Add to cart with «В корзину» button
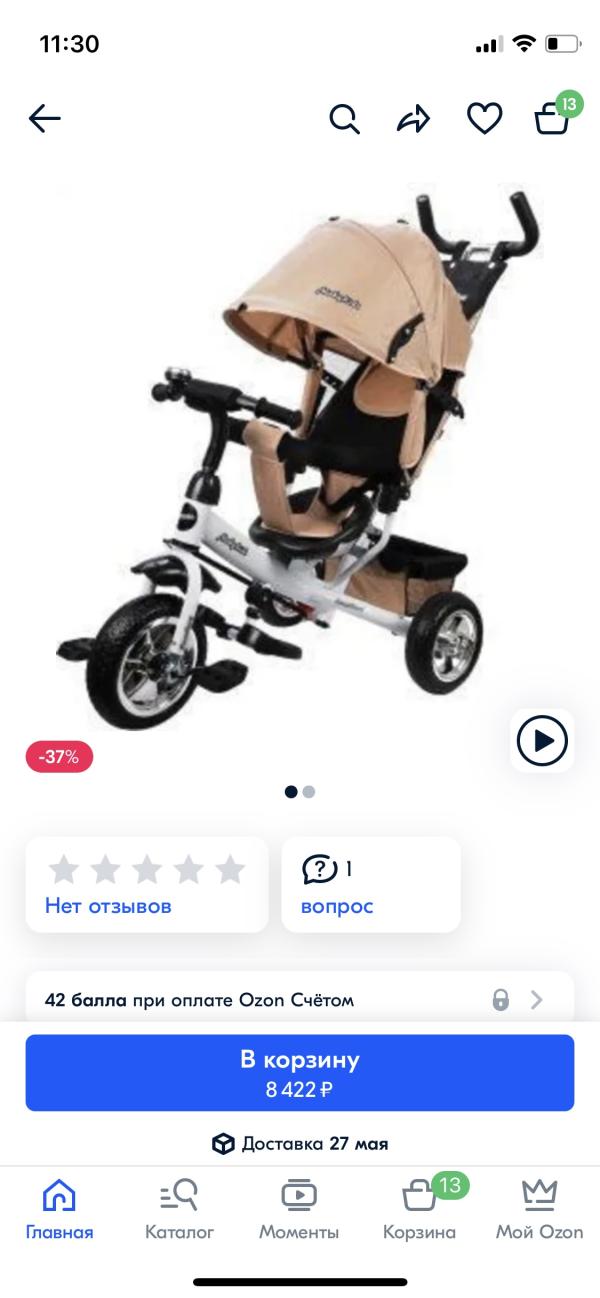 tap(300, 1073)
